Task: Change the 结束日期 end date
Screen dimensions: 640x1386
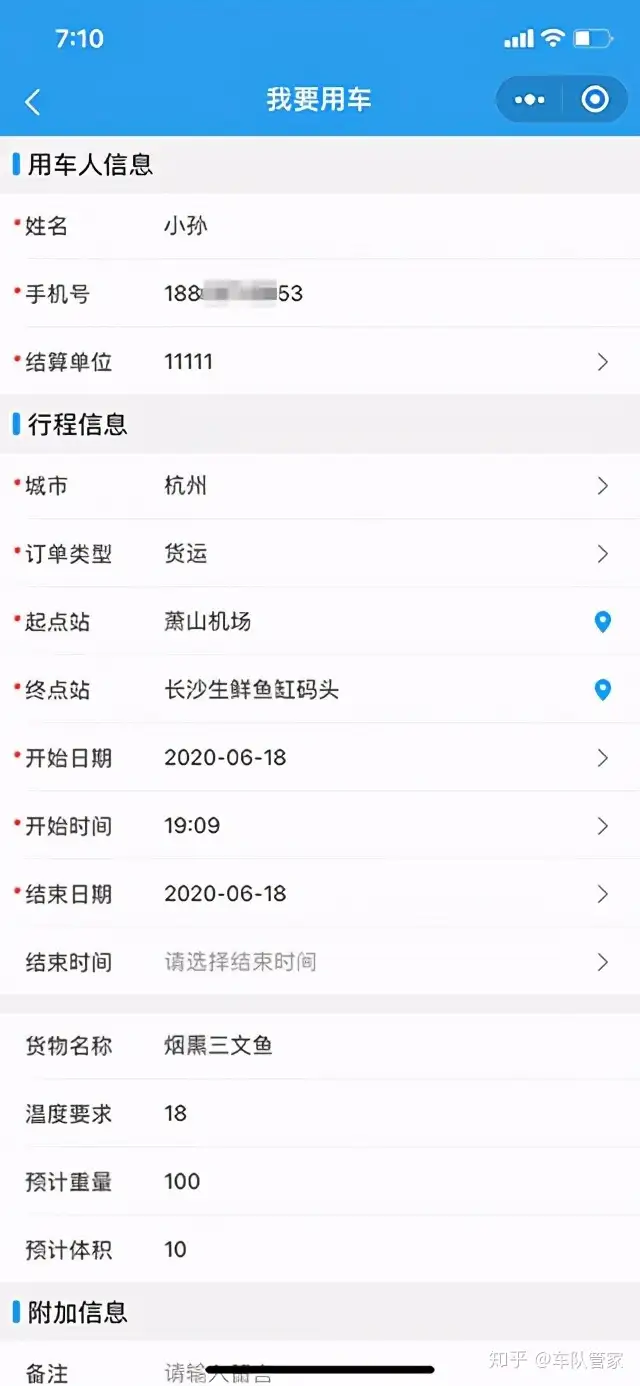Action: click(x=380, y=894)
